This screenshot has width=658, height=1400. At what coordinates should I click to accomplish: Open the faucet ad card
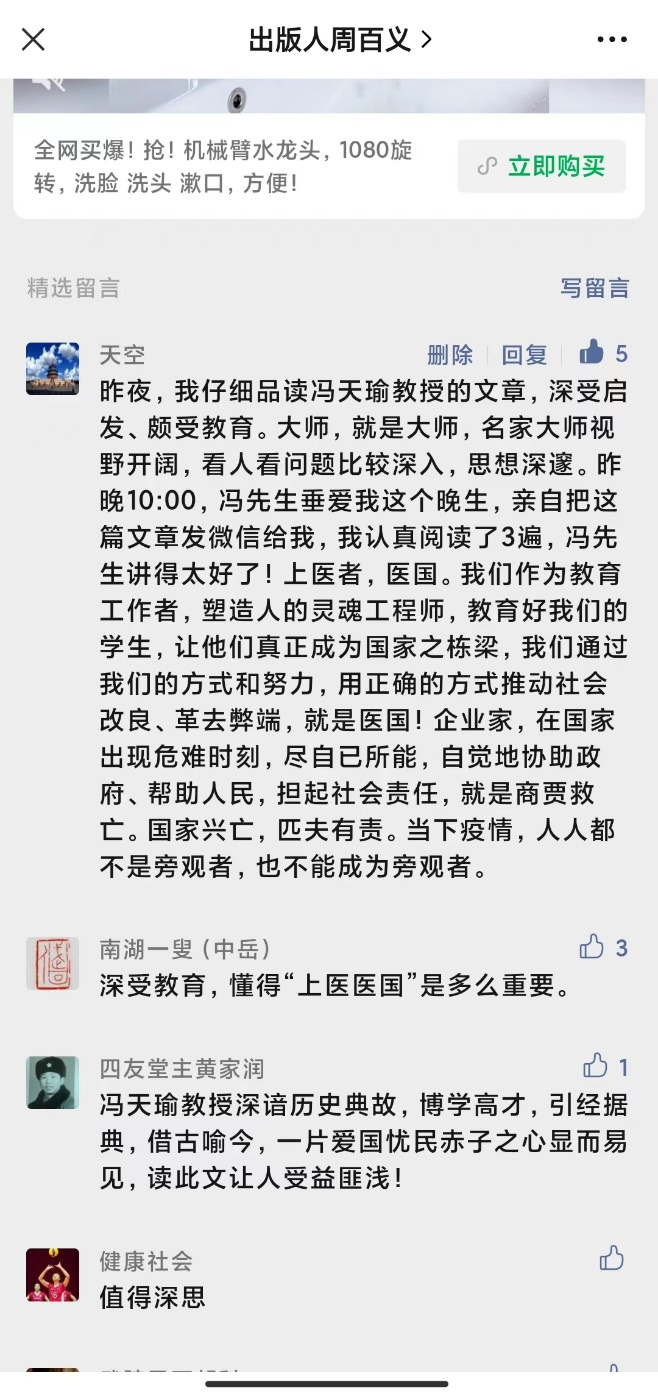[230, 166]
